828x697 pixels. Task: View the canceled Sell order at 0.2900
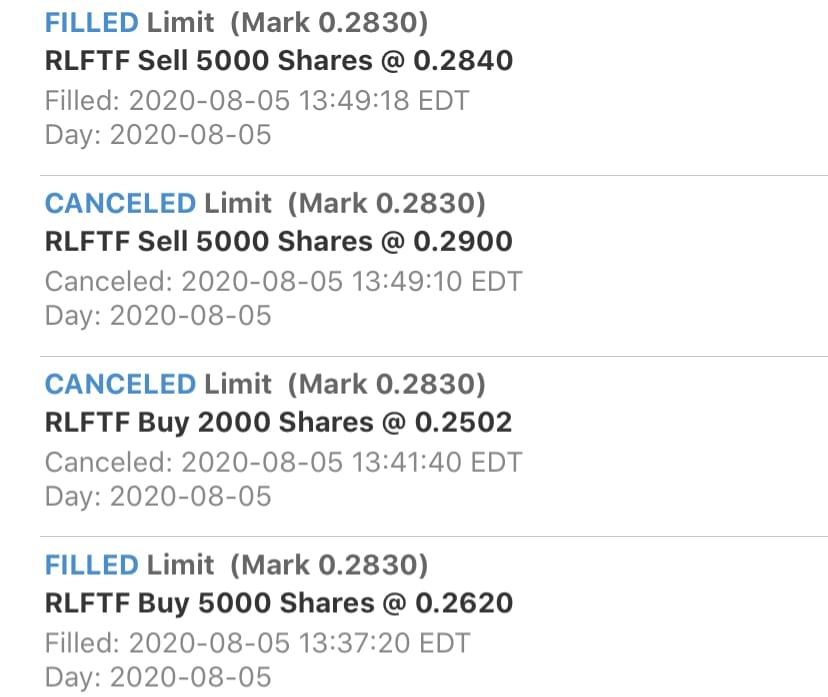[279, 242]
